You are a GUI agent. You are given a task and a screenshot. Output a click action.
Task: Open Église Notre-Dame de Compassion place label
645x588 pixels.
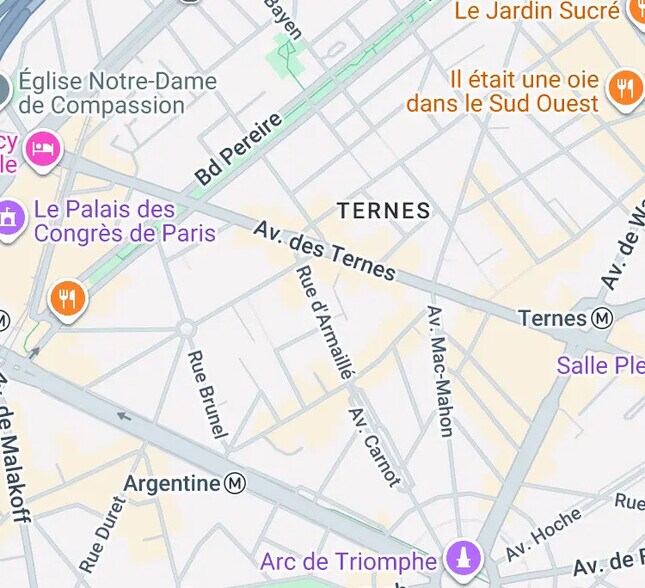coord(118,93)
